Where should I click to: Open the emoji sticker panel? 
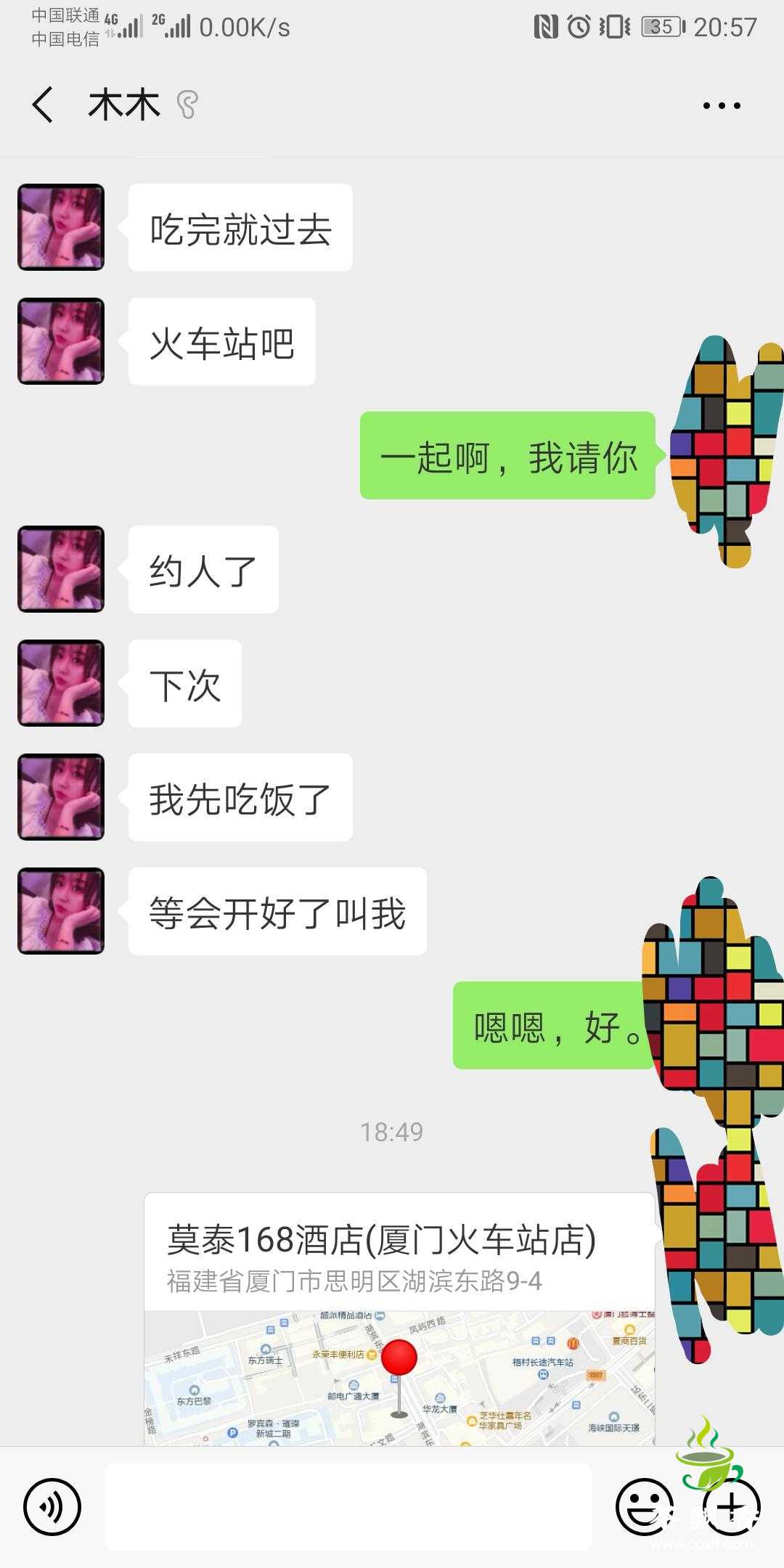[x=643, y=1507]
